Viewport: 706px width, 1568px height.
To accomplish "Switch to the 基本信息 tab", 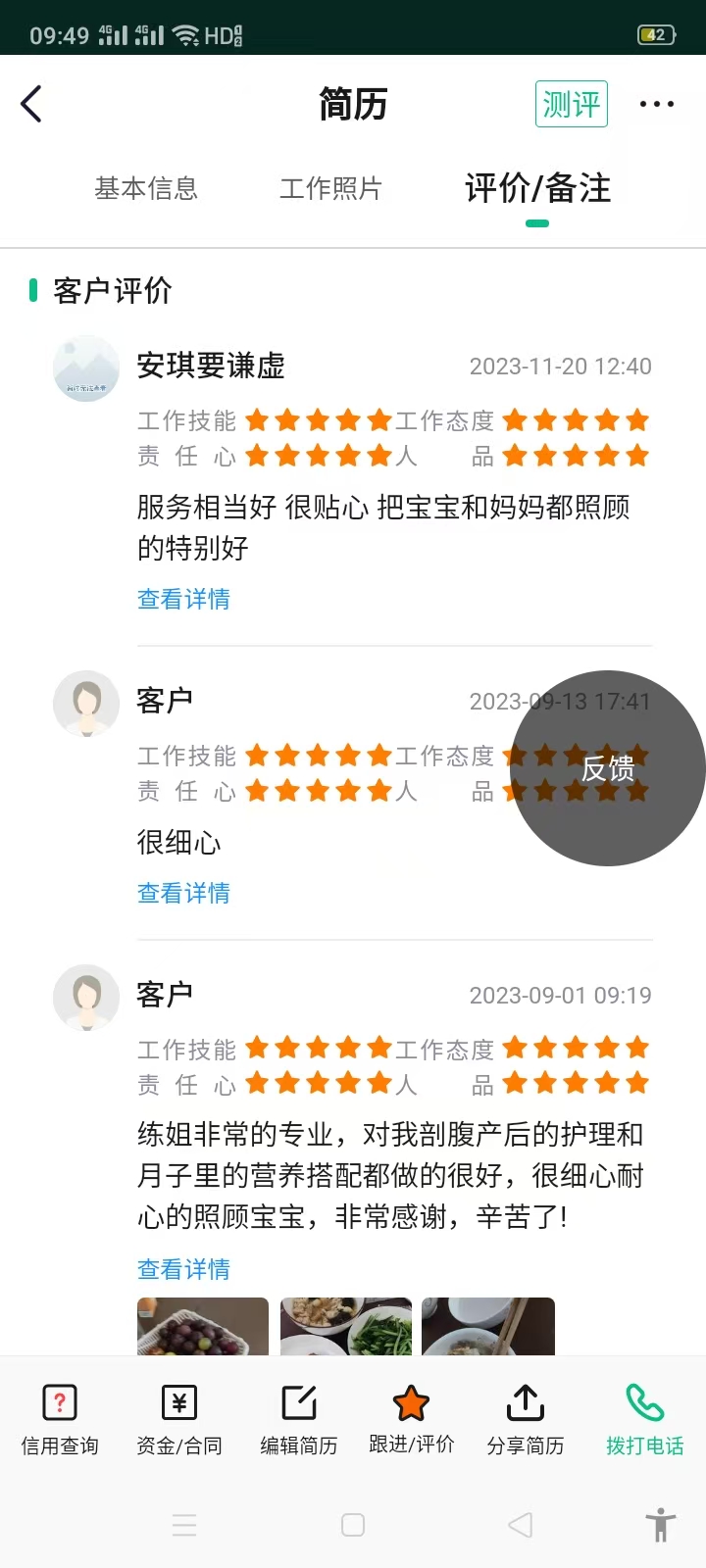I will [146, 188].
